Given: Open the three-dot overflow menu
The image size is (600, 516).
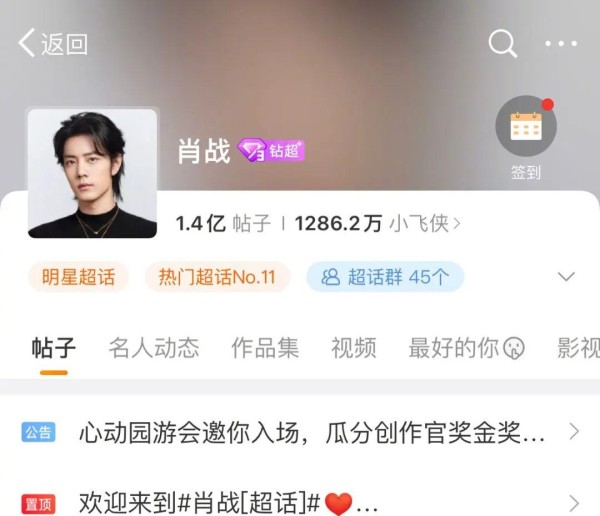Looking at the screenshot, I should tap(561, 43).
